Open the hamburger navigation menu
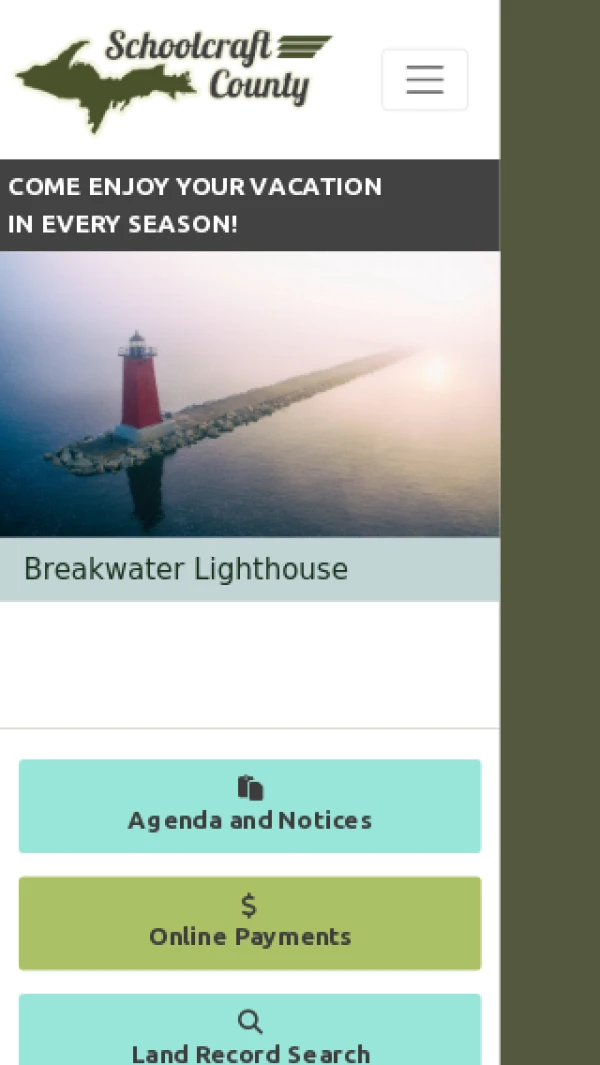Viewport: 600px width, 1065px height. (424, 79)
